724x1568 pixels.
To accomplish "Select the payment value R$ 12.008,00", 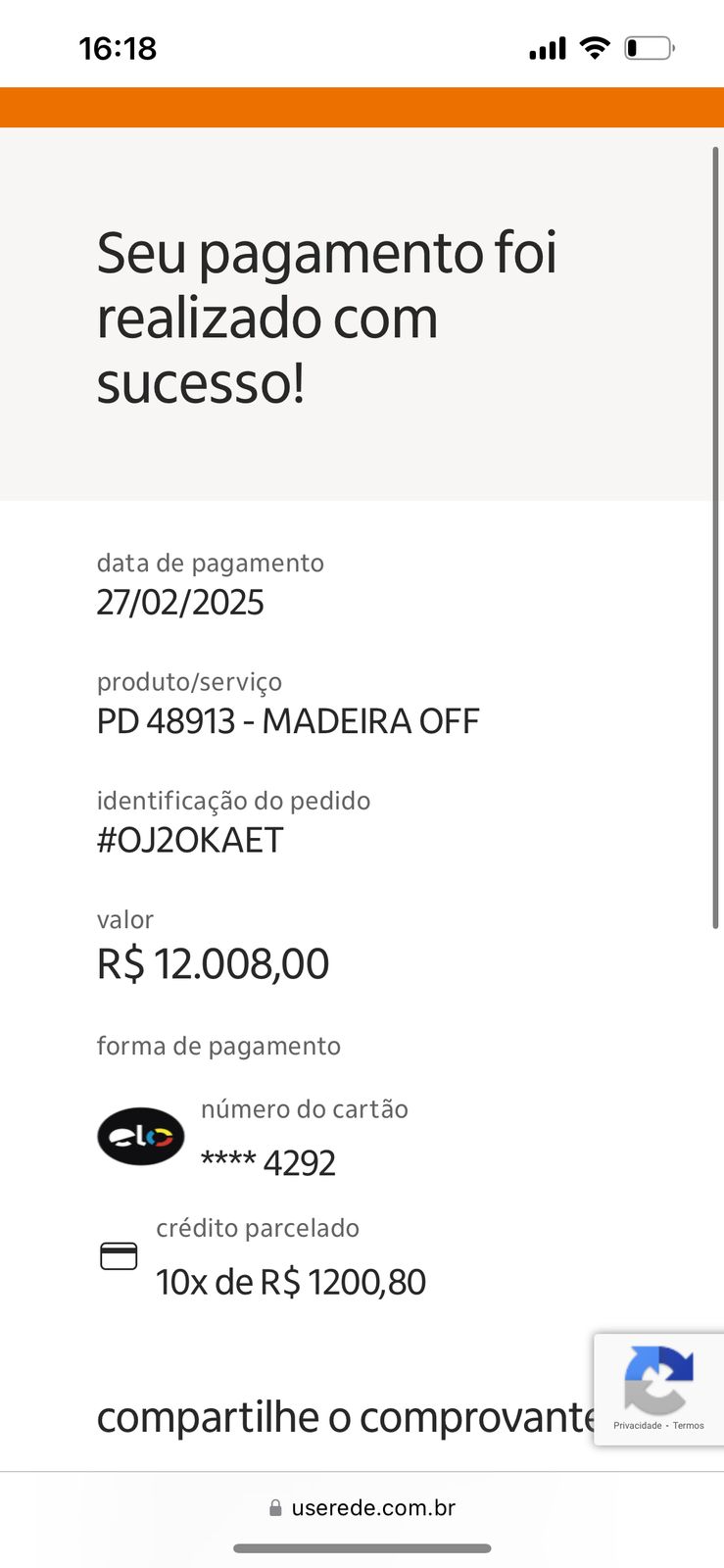I will coord(214,962).
